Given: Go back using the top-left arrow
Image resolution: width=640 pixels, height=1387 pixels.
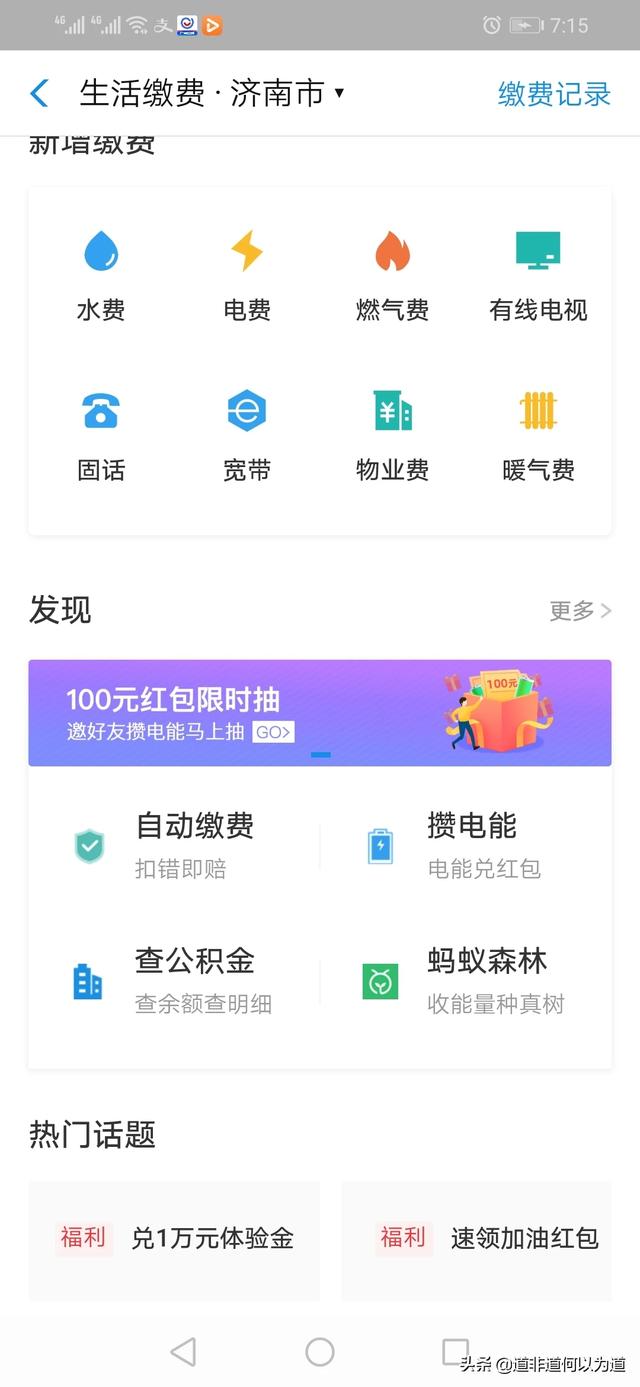Looking at the screenshot, I should 39,94.
